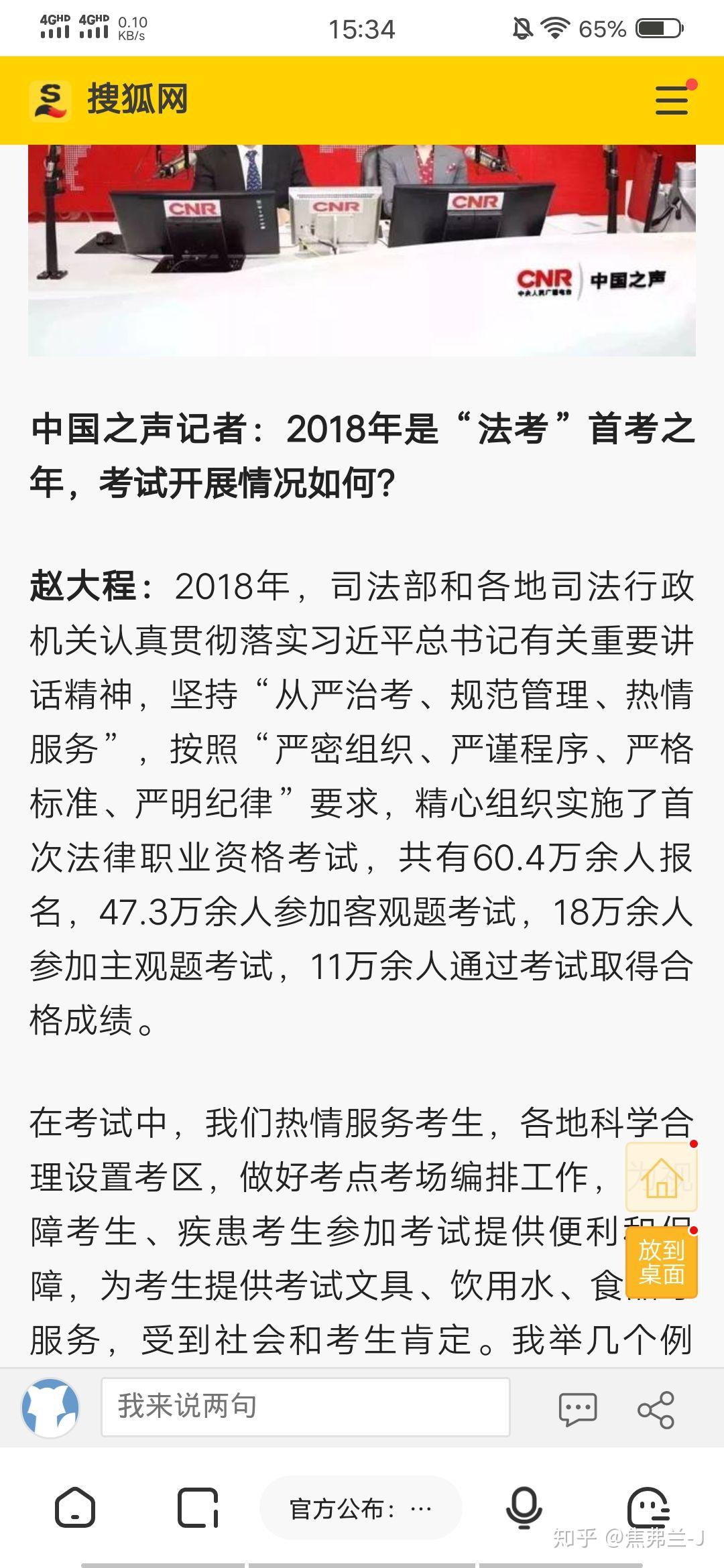The image size is (724, 1568).
Task: Go to the browser home page
Action: tap(74, 1508)
